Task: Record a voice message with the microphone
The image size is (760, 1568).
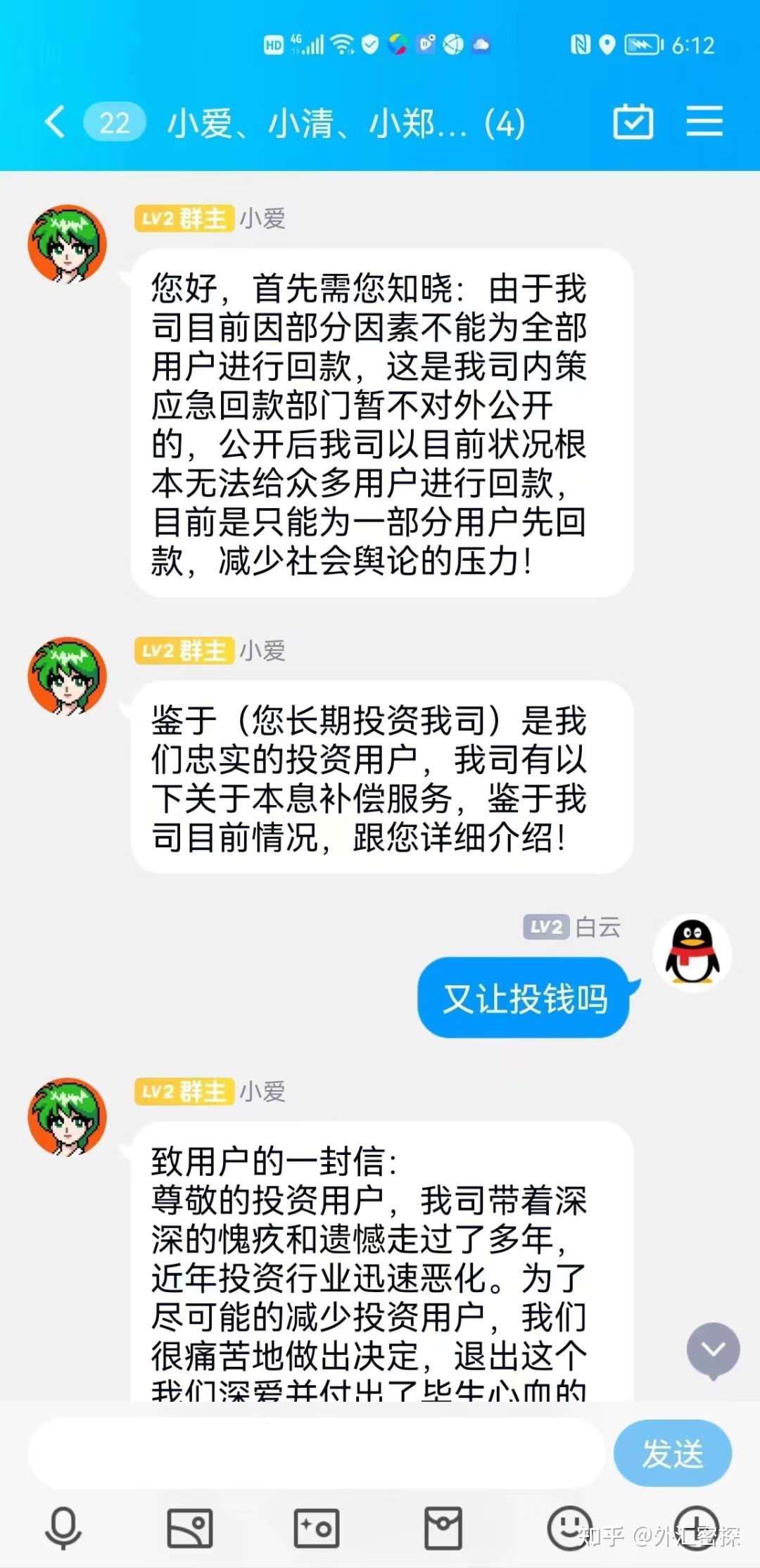Action: click(63, 1529)
